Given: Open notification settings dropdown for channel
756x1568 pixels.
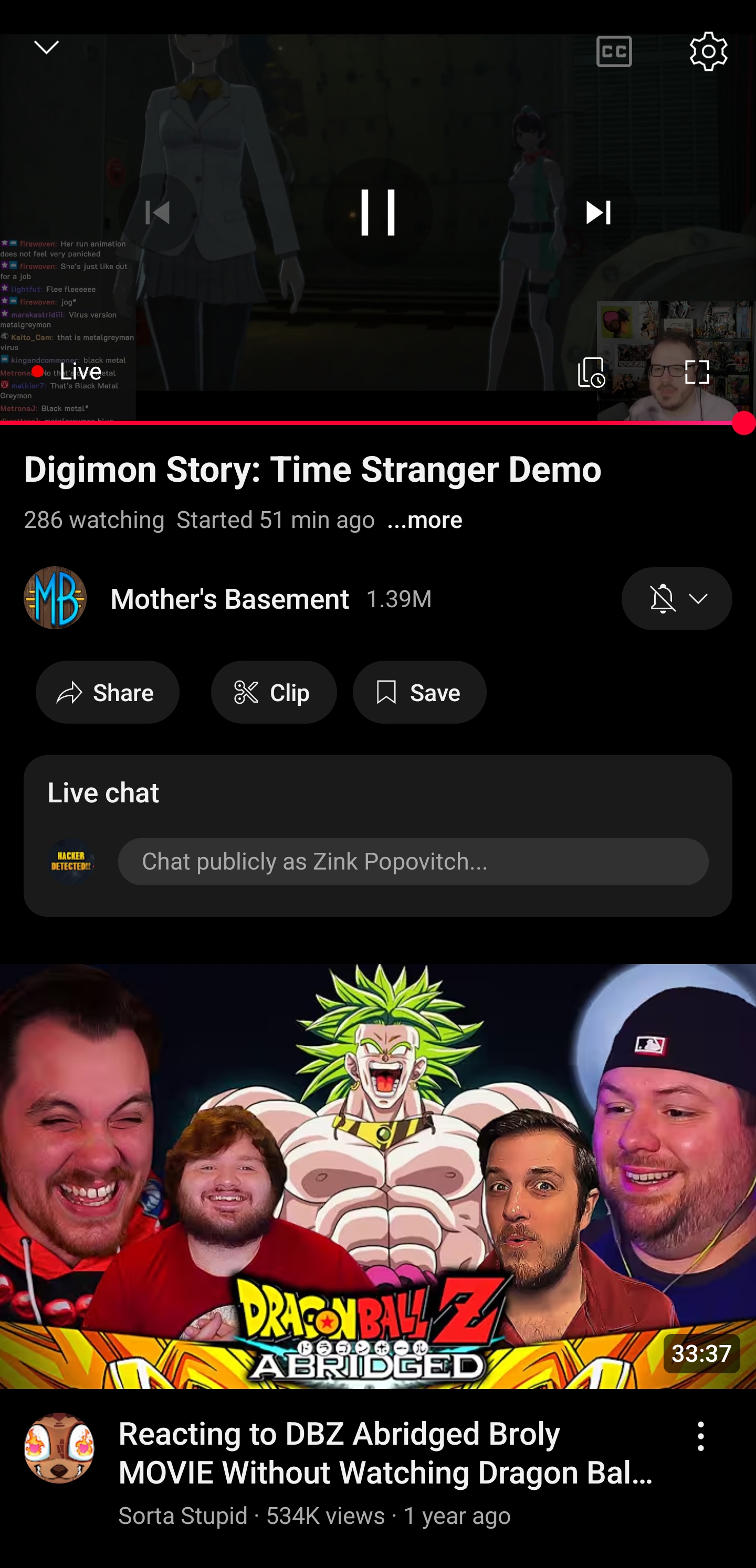Looking at the screenshot, I should click(676, 598).
